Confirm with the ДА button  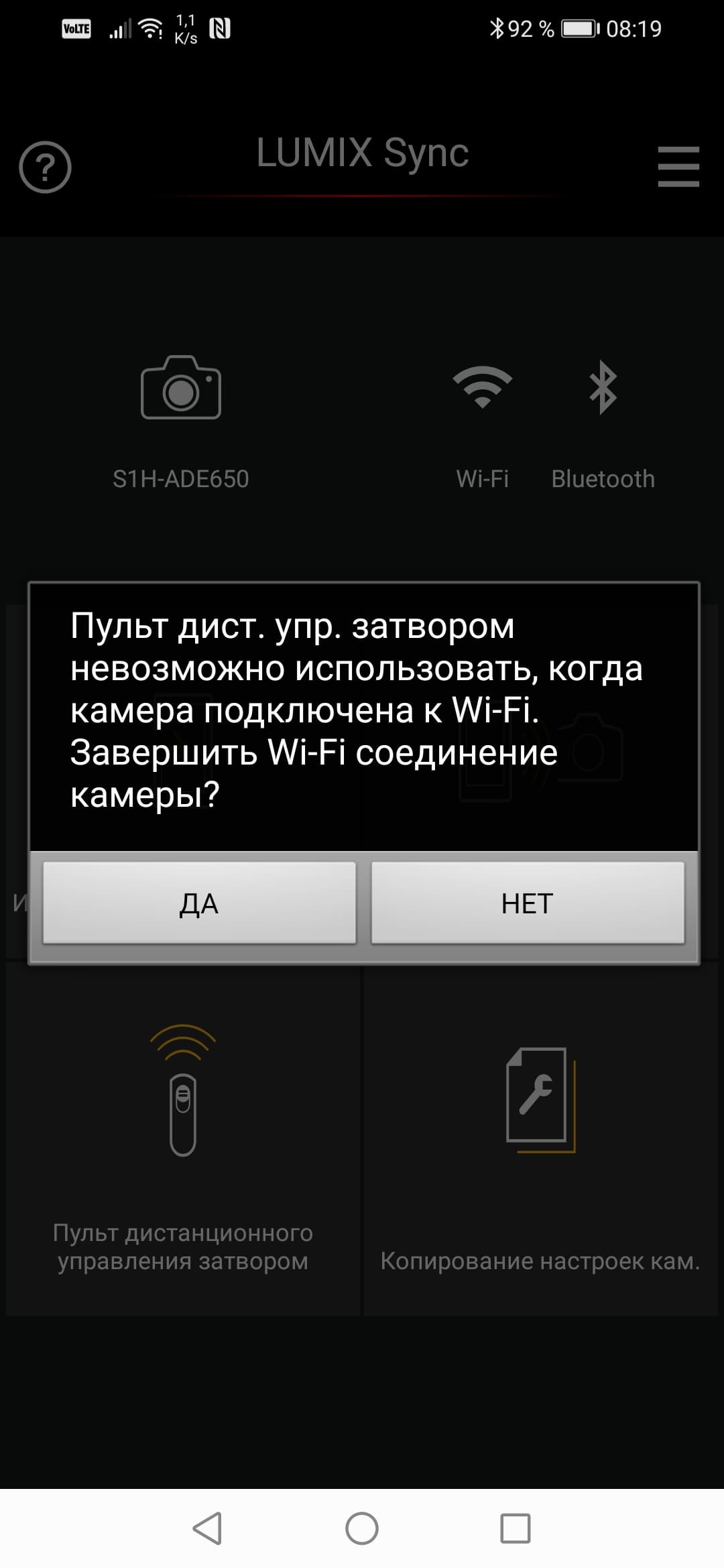[x=199, y=903]
